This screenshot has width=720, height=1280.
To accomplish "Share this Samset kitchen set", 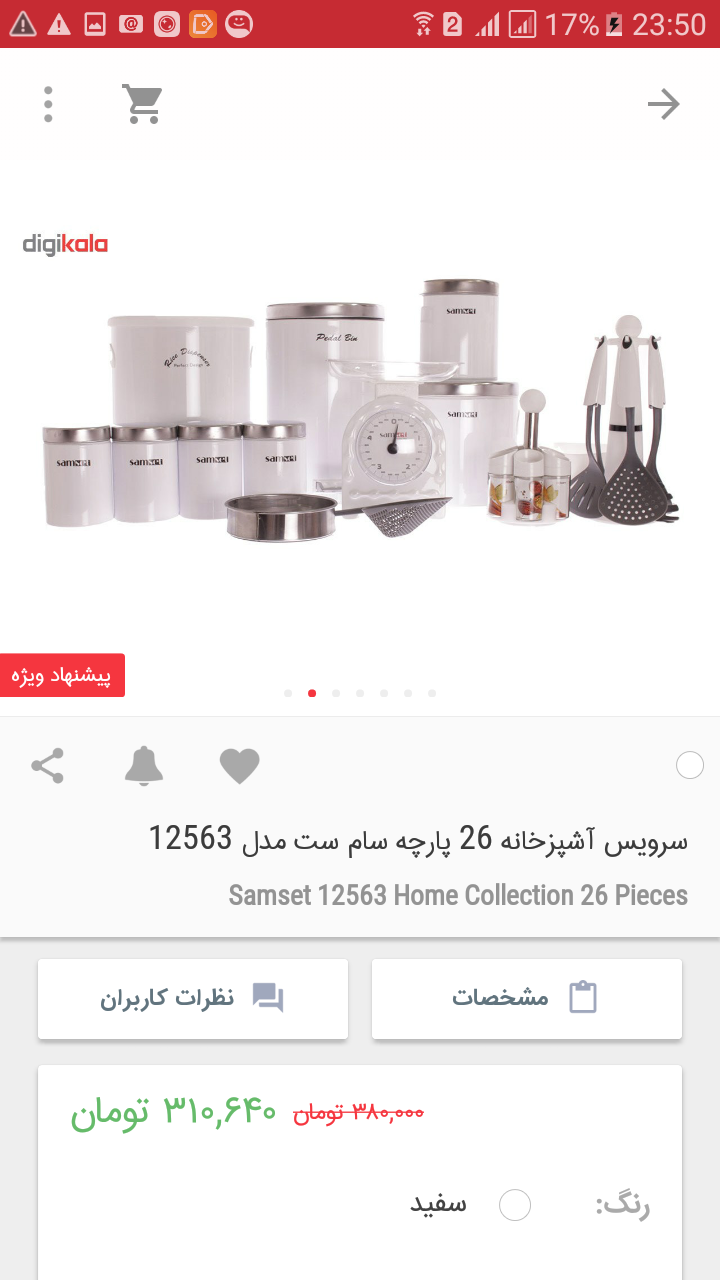I will (x=47, y=766).
